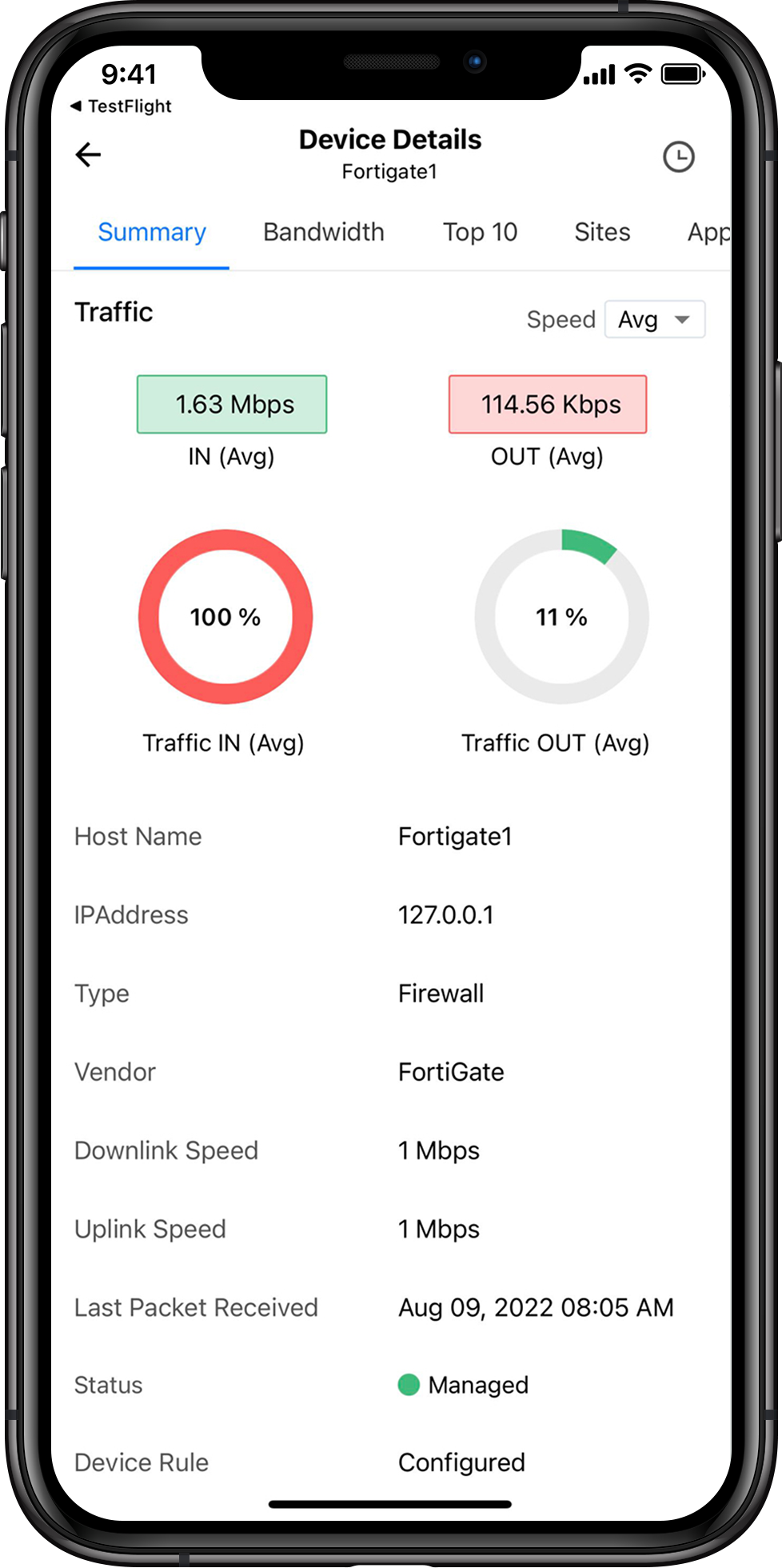
Task: Expand the Speed Avg dropdown
Action: (x=654, y=320)
